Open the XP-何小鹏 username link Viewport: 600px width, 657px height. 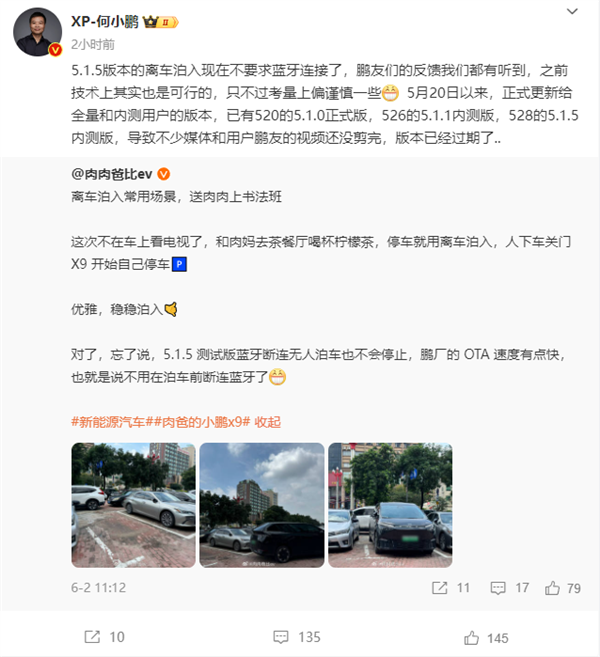(x=108, y=20)
